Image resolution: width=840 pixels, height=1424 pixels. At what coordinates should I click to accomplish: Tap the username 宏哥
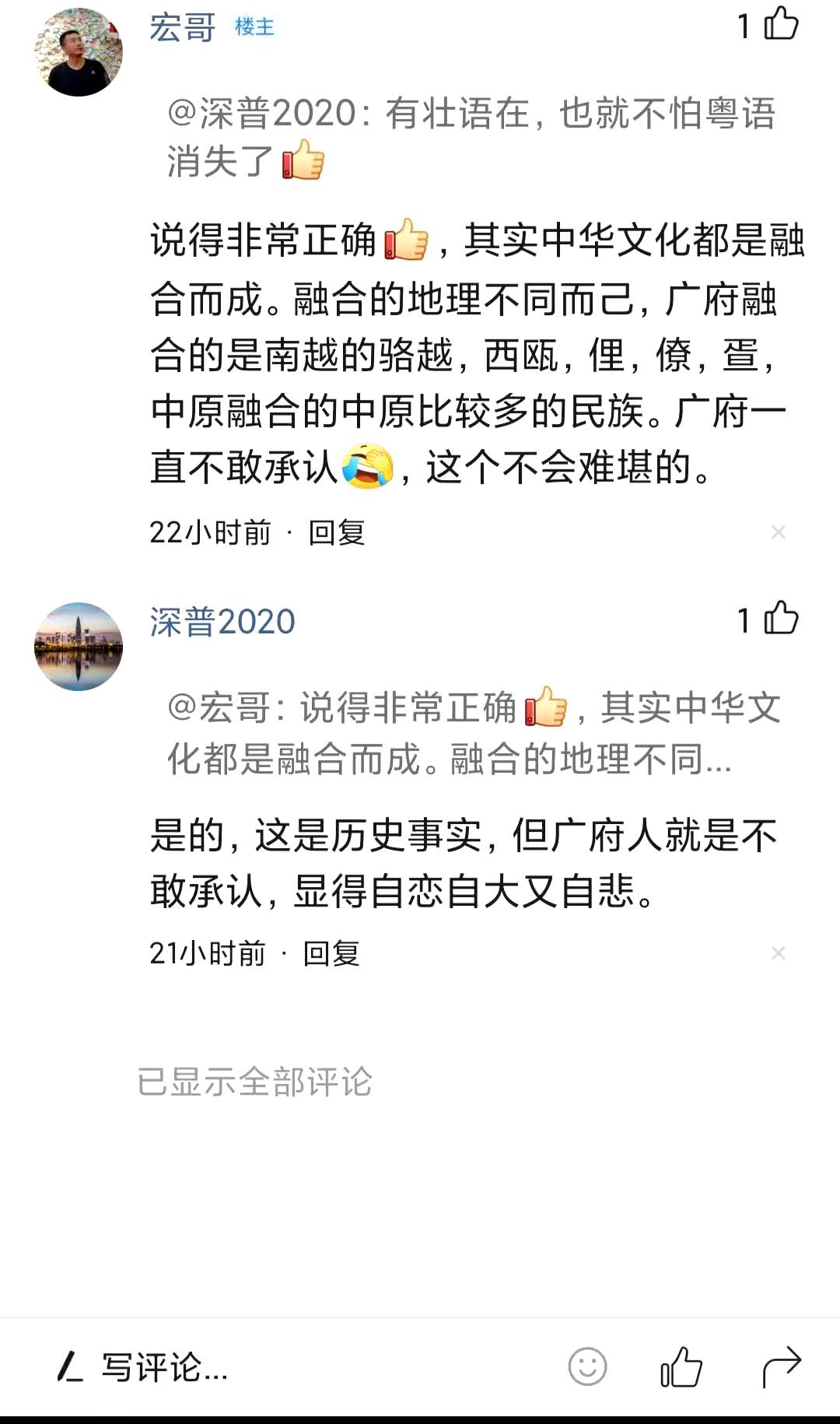coord(183,28)
